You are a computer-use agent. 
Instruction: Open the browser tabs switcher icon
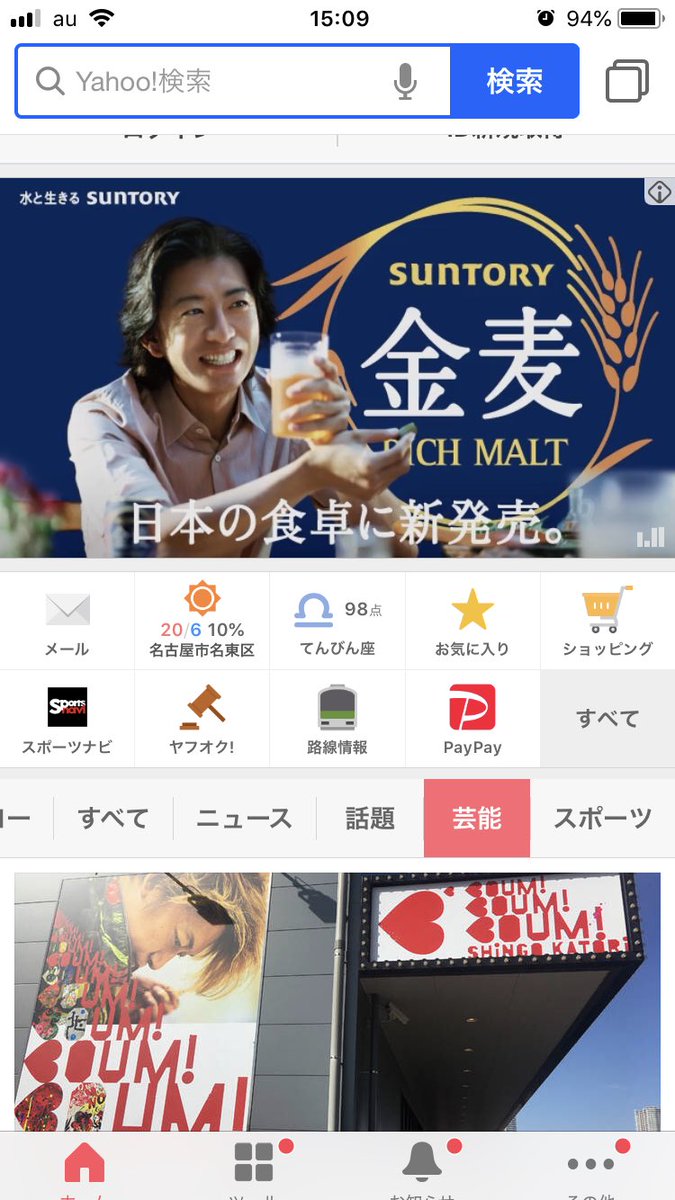[x=627, y=81]
